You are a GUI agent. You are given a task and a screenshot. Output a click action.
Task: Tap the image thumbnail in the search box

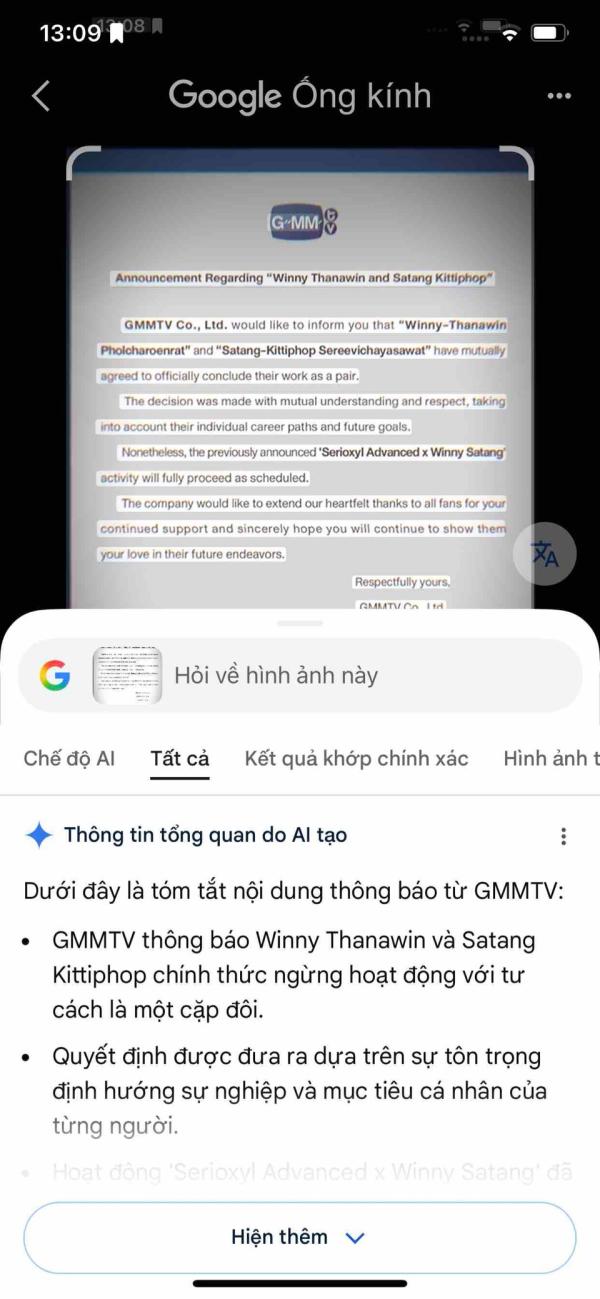(x=127, y=676)
